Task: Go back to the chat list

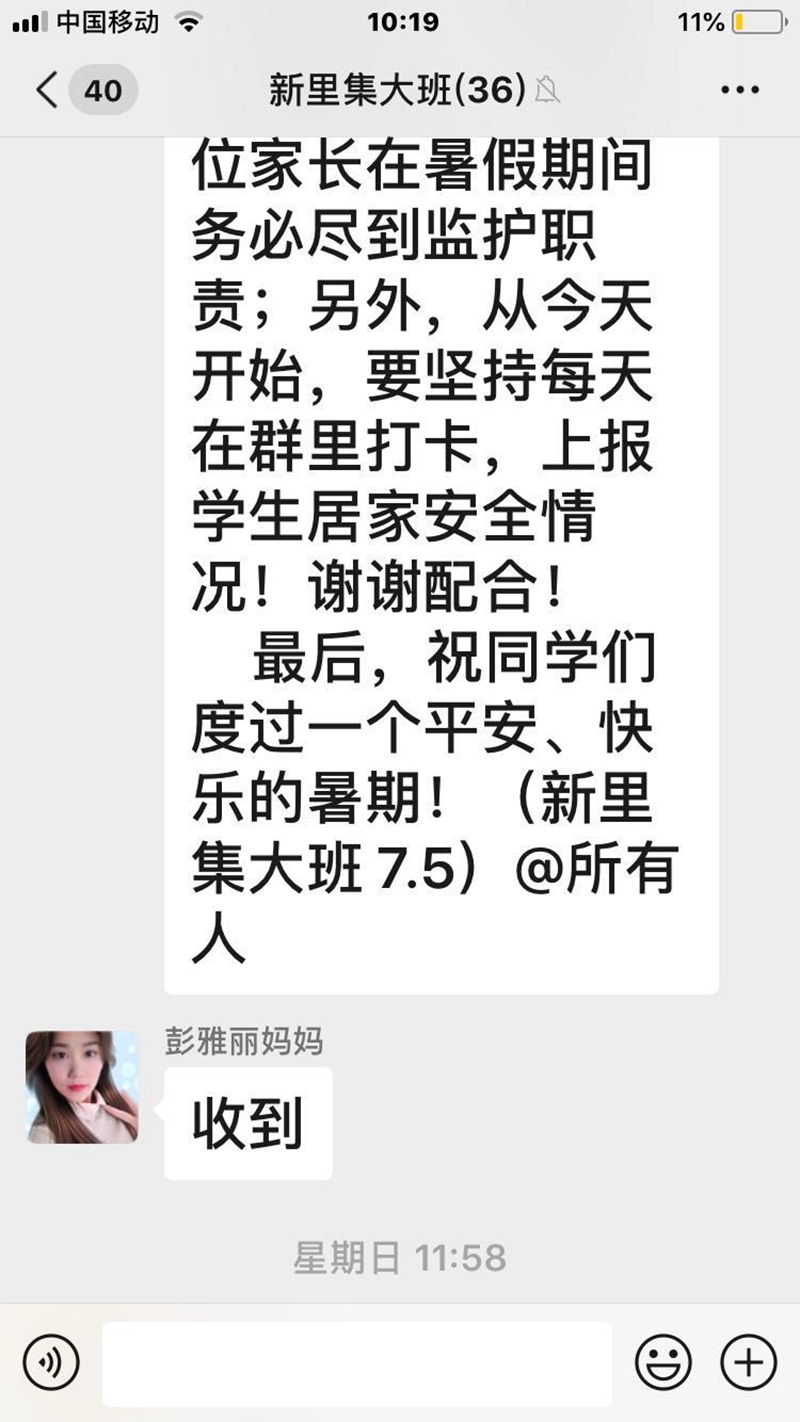Action: [x=48, y=91]
